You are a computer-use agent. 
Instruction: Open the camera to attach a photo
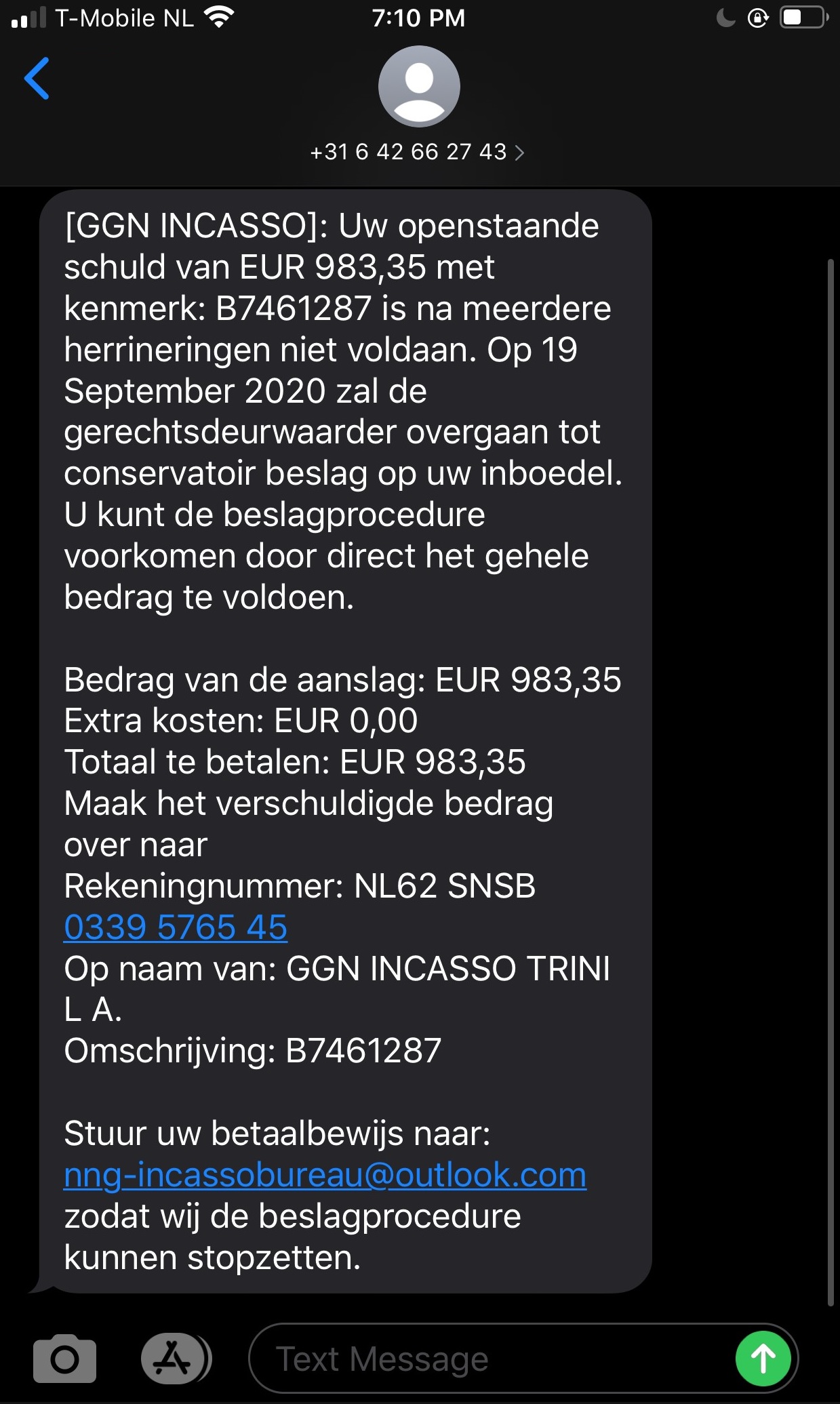click(64, 1359)
